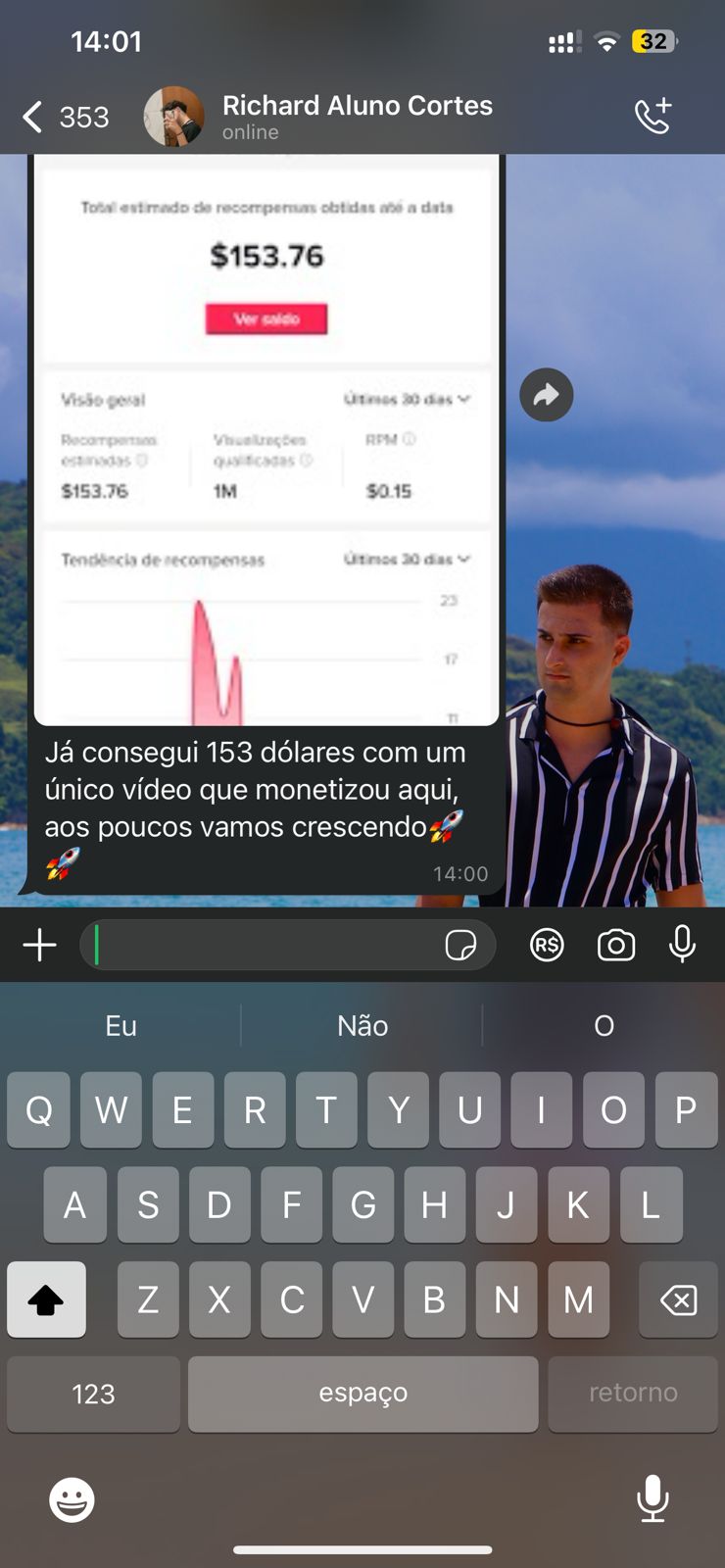Record a voice message
The height and width of the screenshot is (1568, 725).
[x=682, y=945]
